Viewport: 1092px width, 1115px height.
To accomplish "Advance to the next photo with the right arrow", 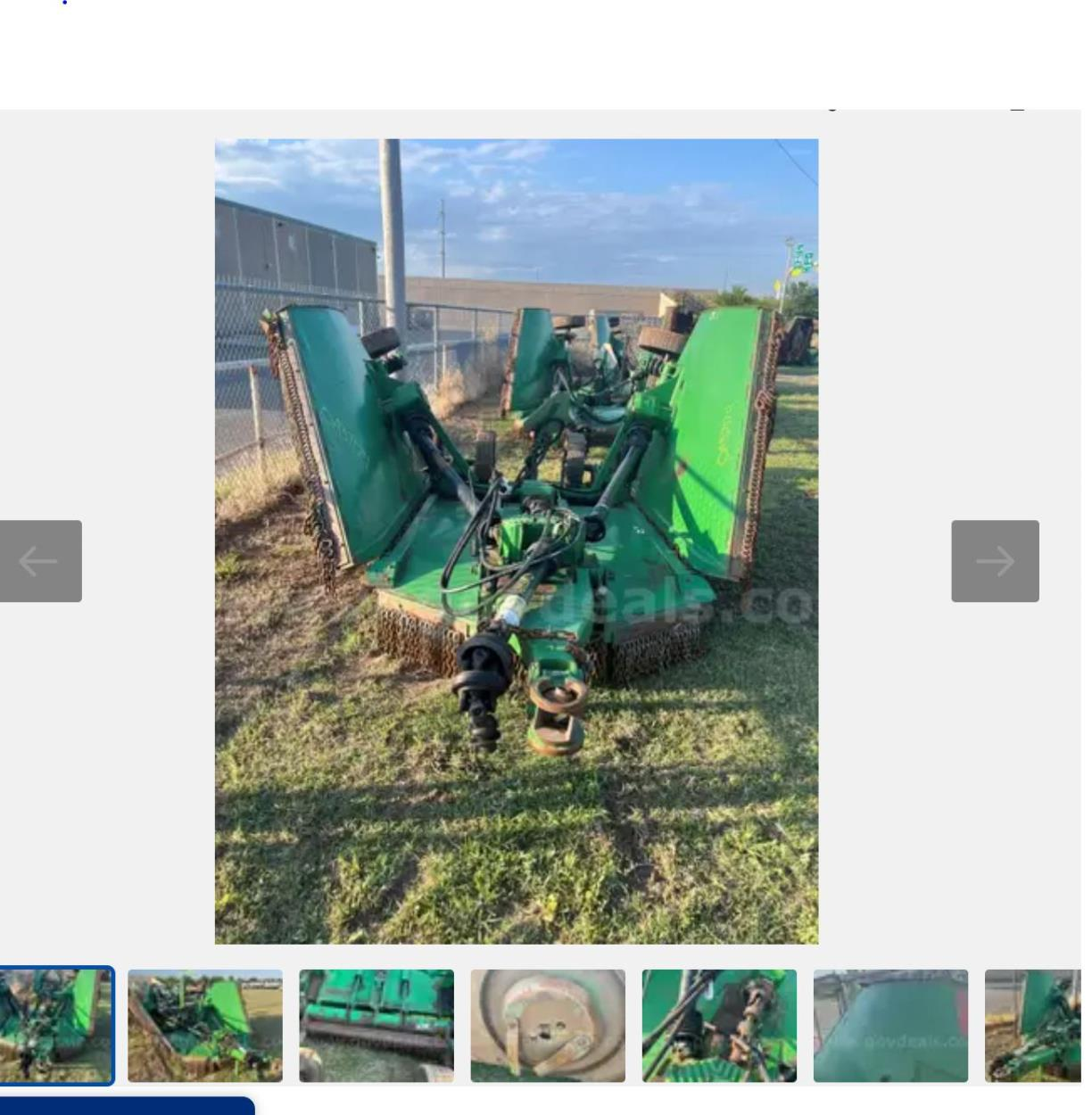I will tap(994, 561).
